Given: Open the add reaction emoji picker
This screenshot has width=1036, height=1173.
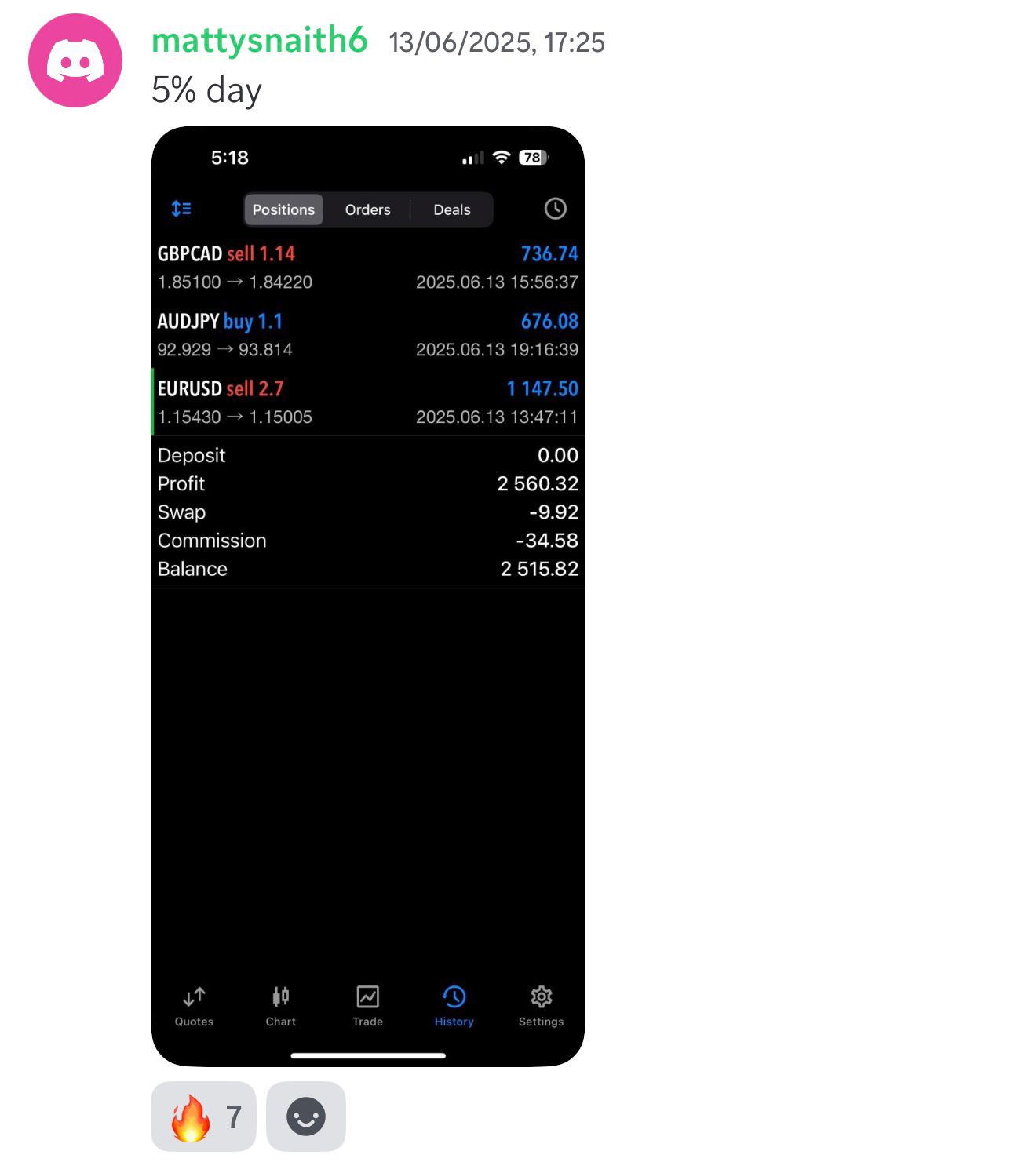Looking at the screenshot, I should (x=306, y=1117).
